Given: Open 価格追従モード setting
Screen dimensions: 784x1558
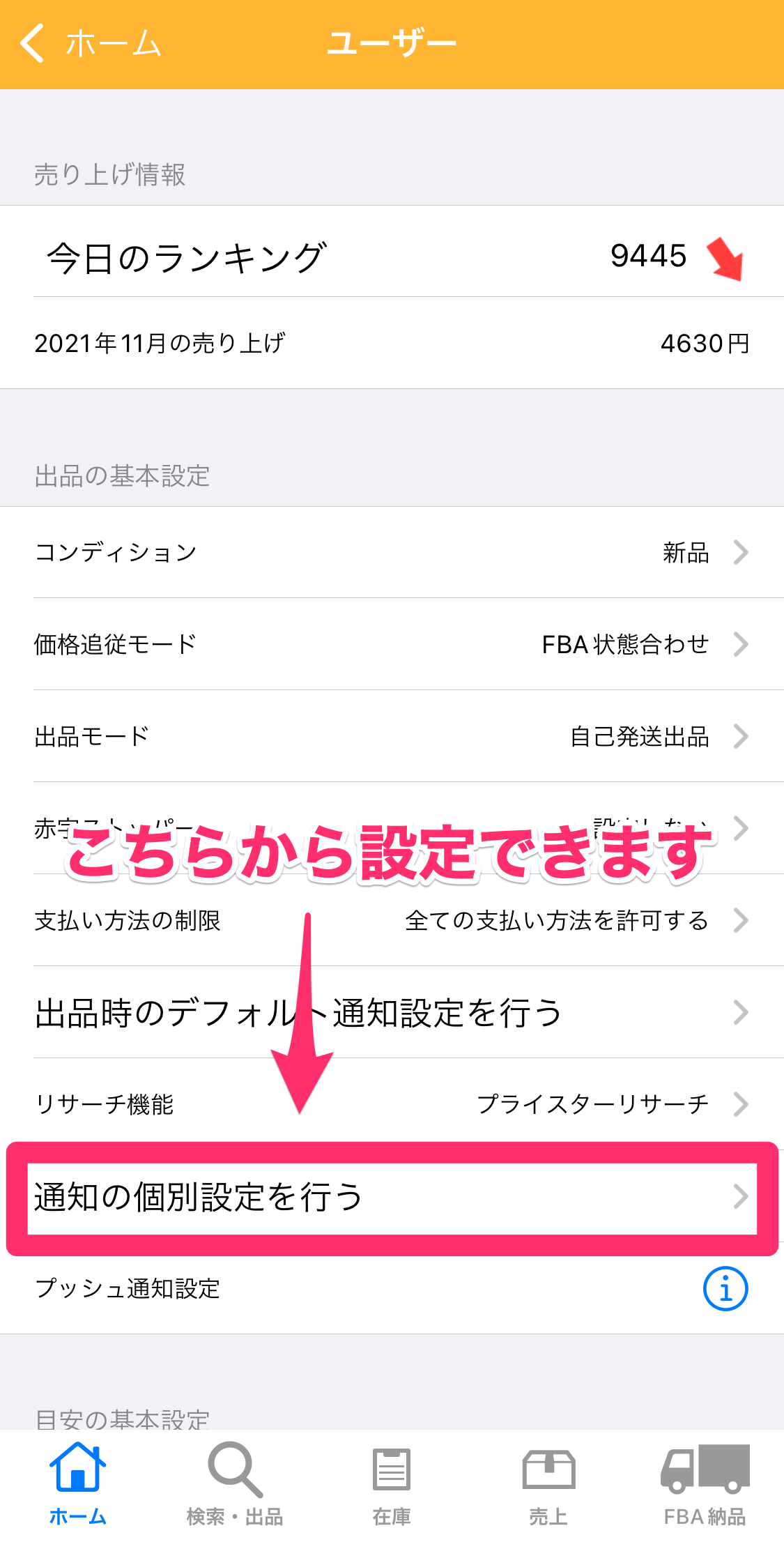Looking at the screenshot, I should tap(392, 644).
